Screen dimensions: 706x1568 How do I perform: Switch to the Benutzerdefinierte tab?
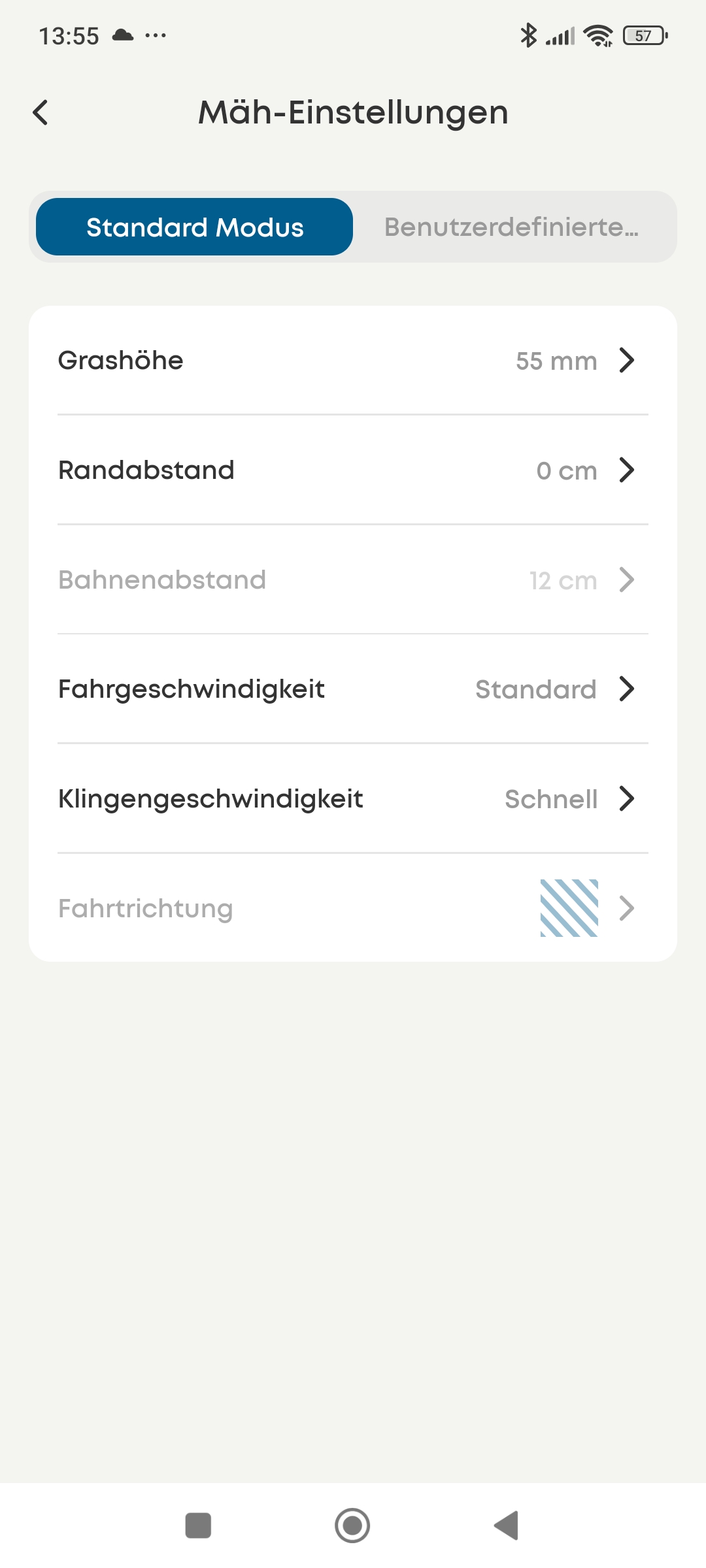tap(511, 227)
